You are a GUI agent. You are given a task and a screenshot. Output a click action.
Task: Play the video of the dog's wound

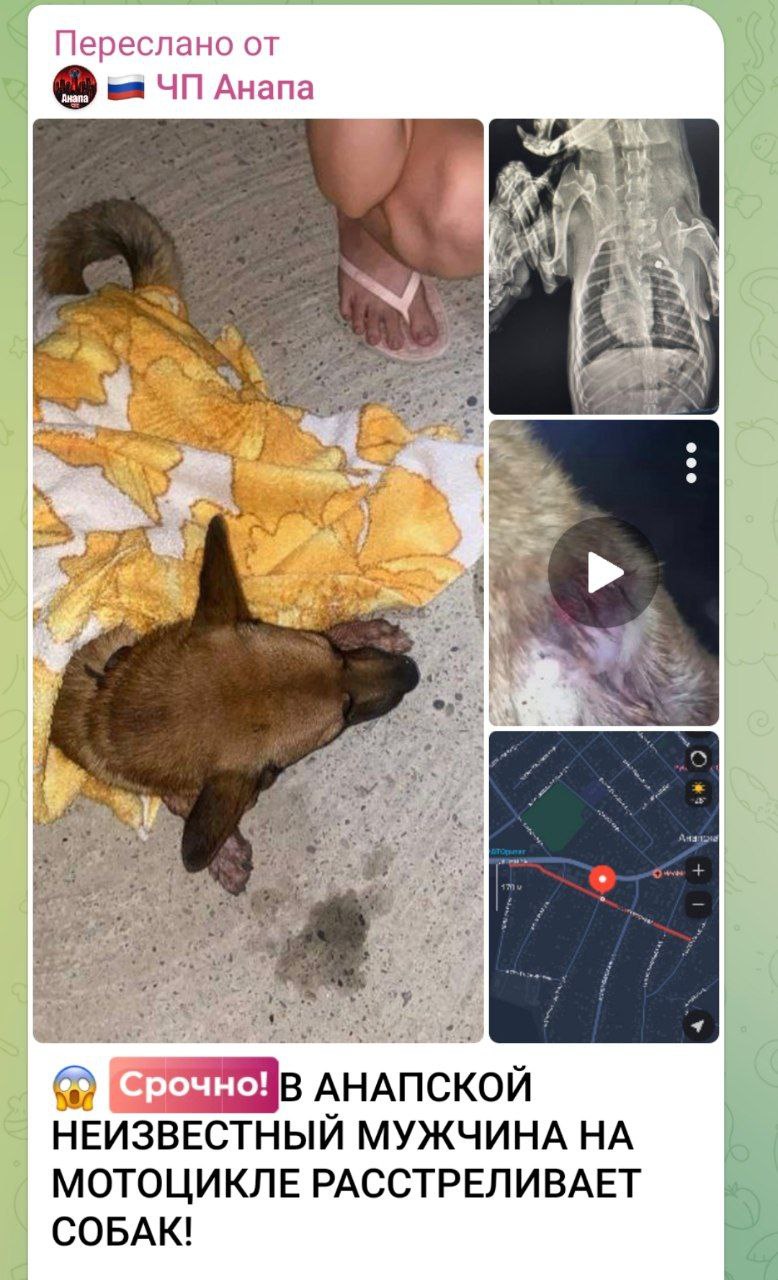[x=604, y=572]
